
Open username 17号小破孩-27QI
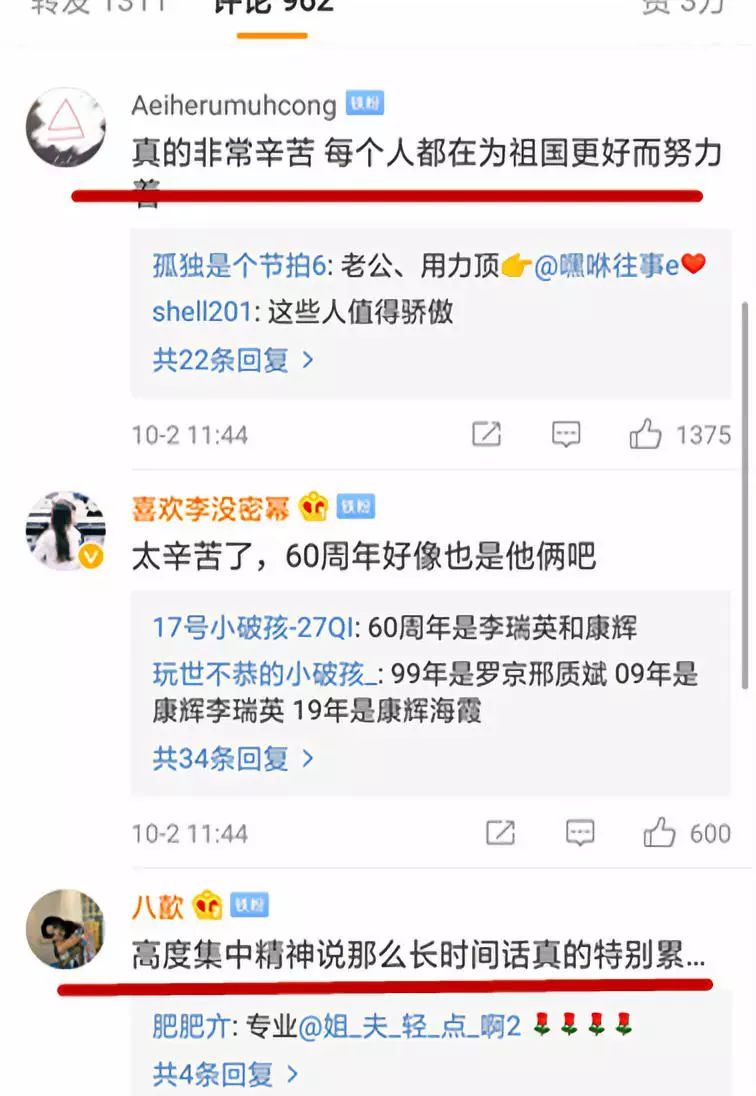(x=253, y=628)
